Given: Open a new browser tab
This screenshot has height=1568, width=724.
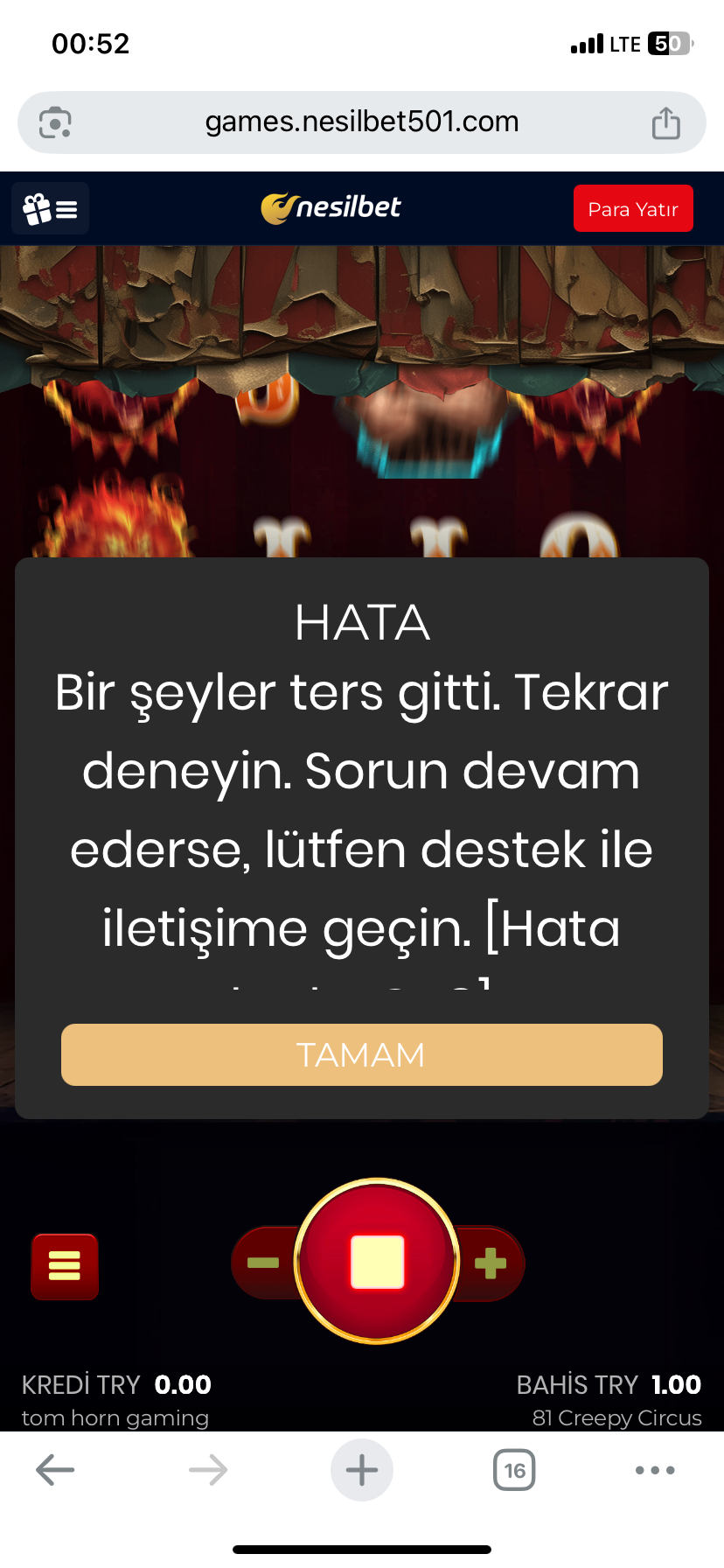Looking at the screenshot, I should point(361,1470).
